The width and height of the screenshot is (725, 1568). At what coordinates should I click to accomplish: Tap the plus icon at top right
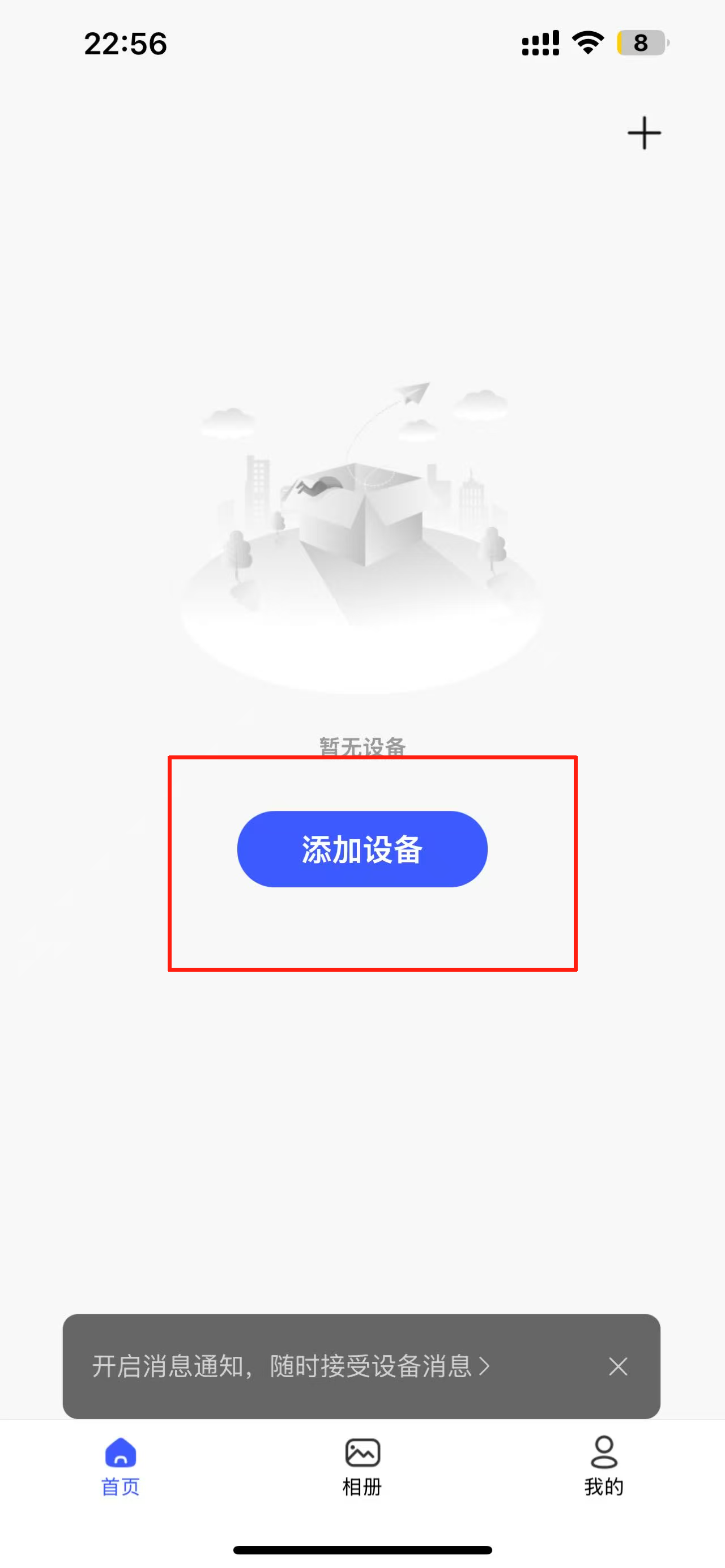coord(644,133)
